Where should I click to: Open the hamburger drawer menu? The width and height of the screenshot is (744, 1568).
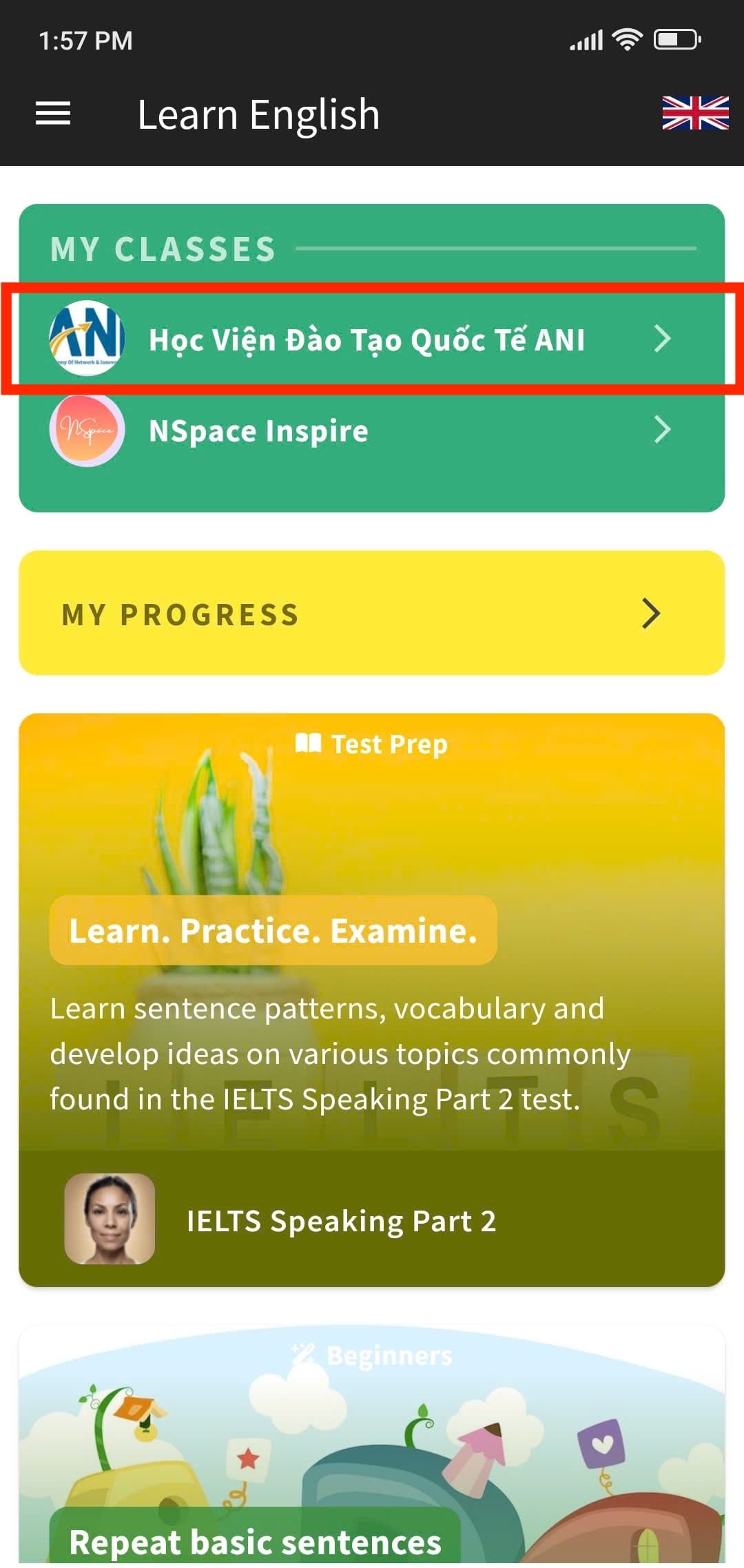53,114
